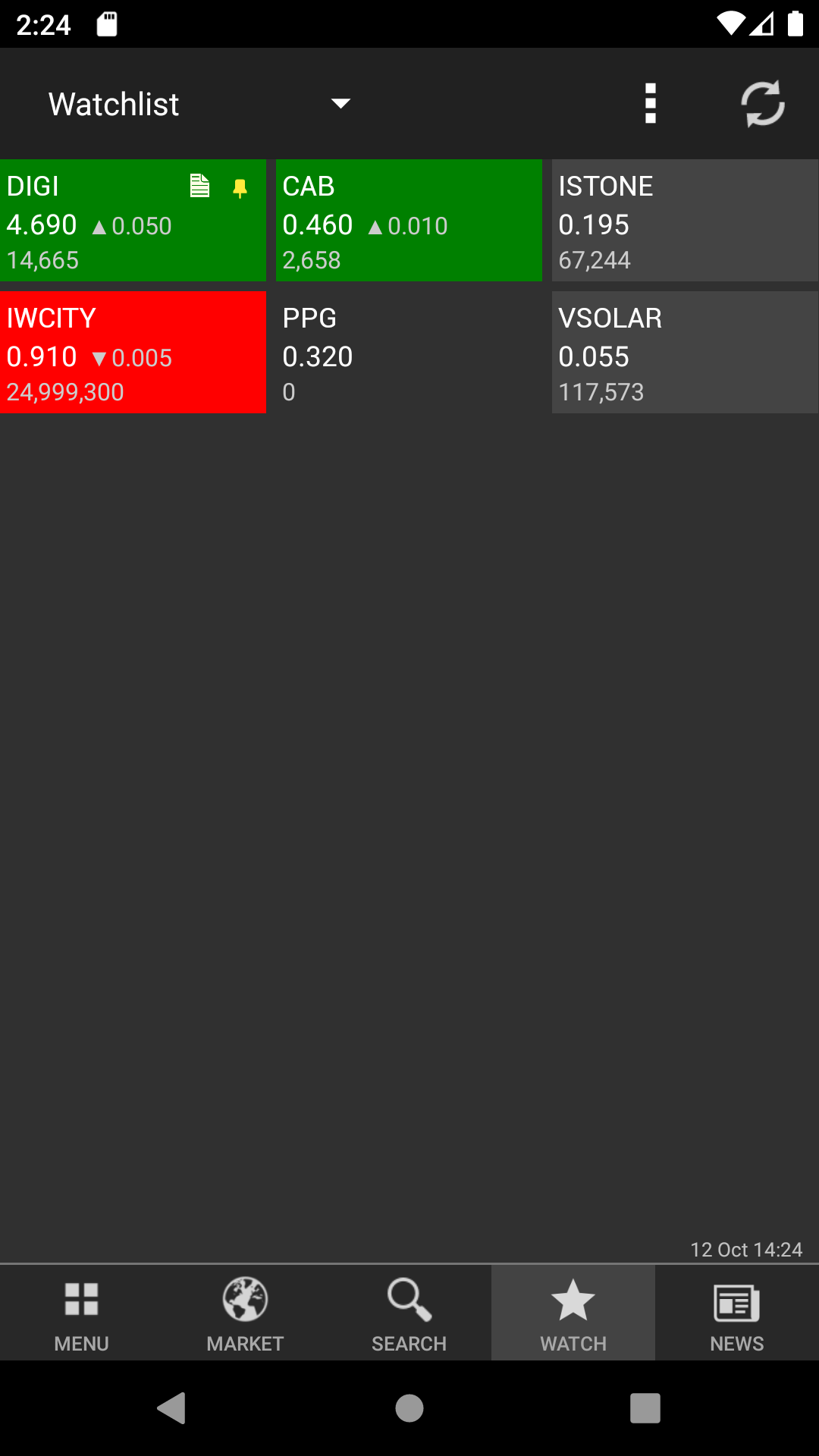This screenshot has width=819, height=1456.
Task: Refresh the watchlist quotes
Action: pos(762,104)
